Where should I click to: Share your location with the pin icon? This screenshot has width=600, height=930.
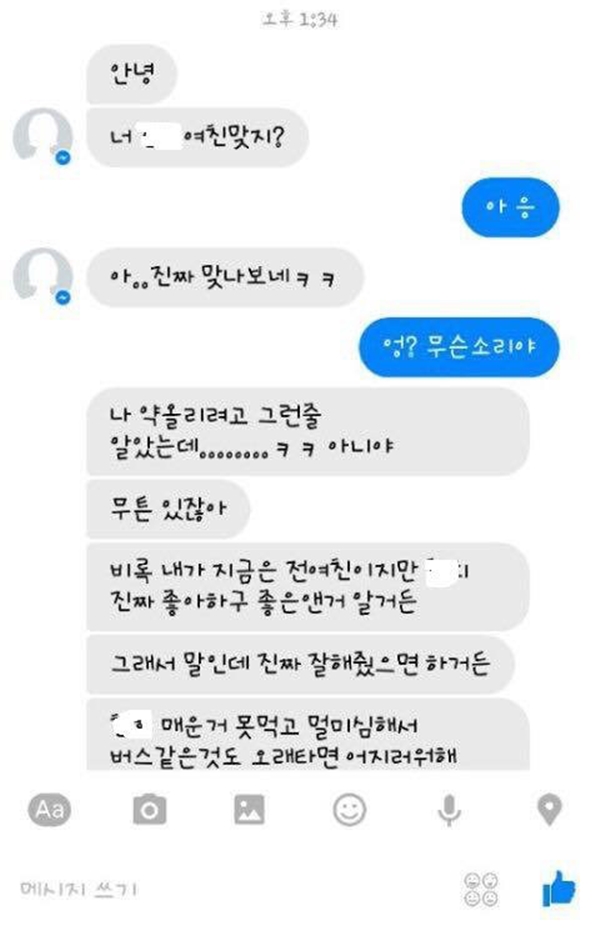[549, 809]
